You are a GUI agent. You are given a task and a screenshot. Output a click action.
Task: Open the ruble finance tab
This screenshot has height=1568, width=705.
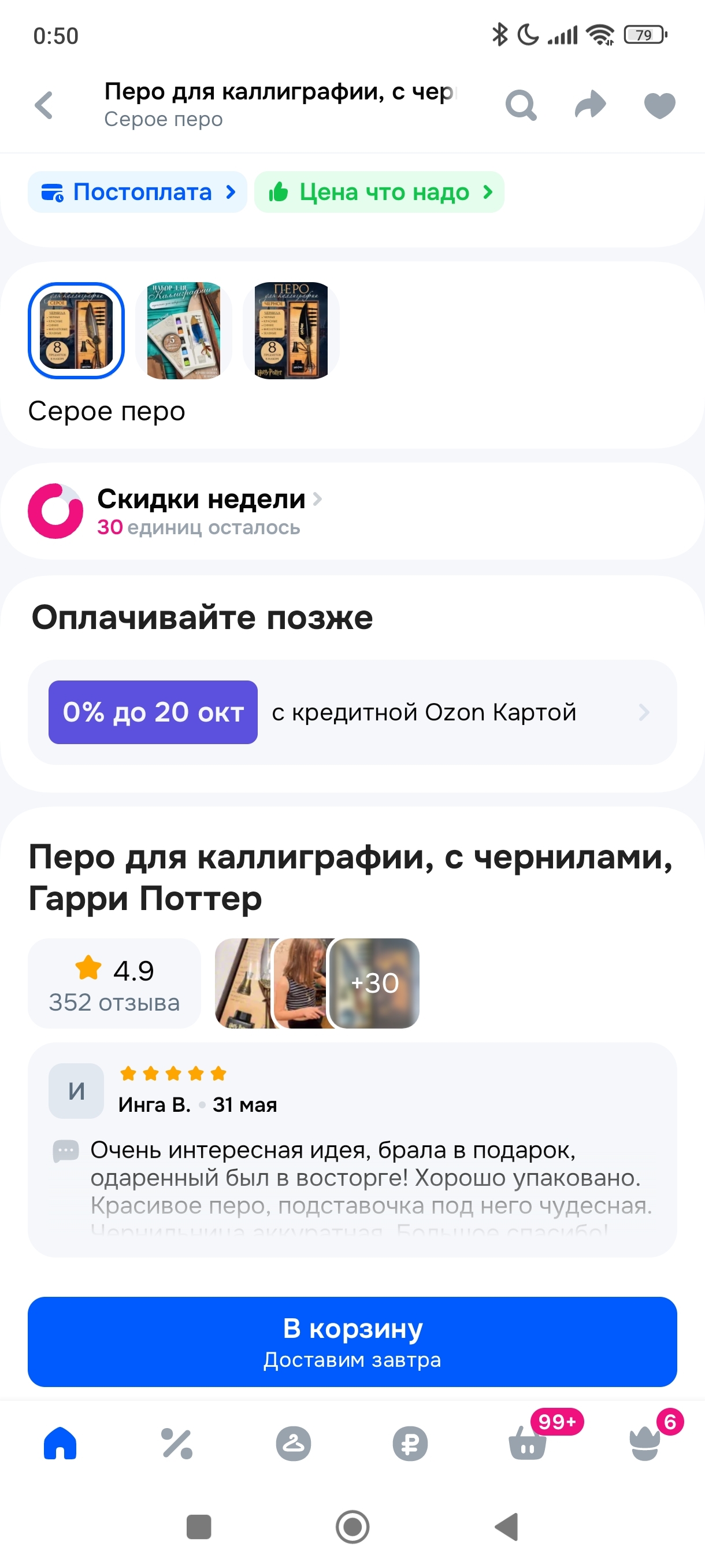tap(410, 1444)
